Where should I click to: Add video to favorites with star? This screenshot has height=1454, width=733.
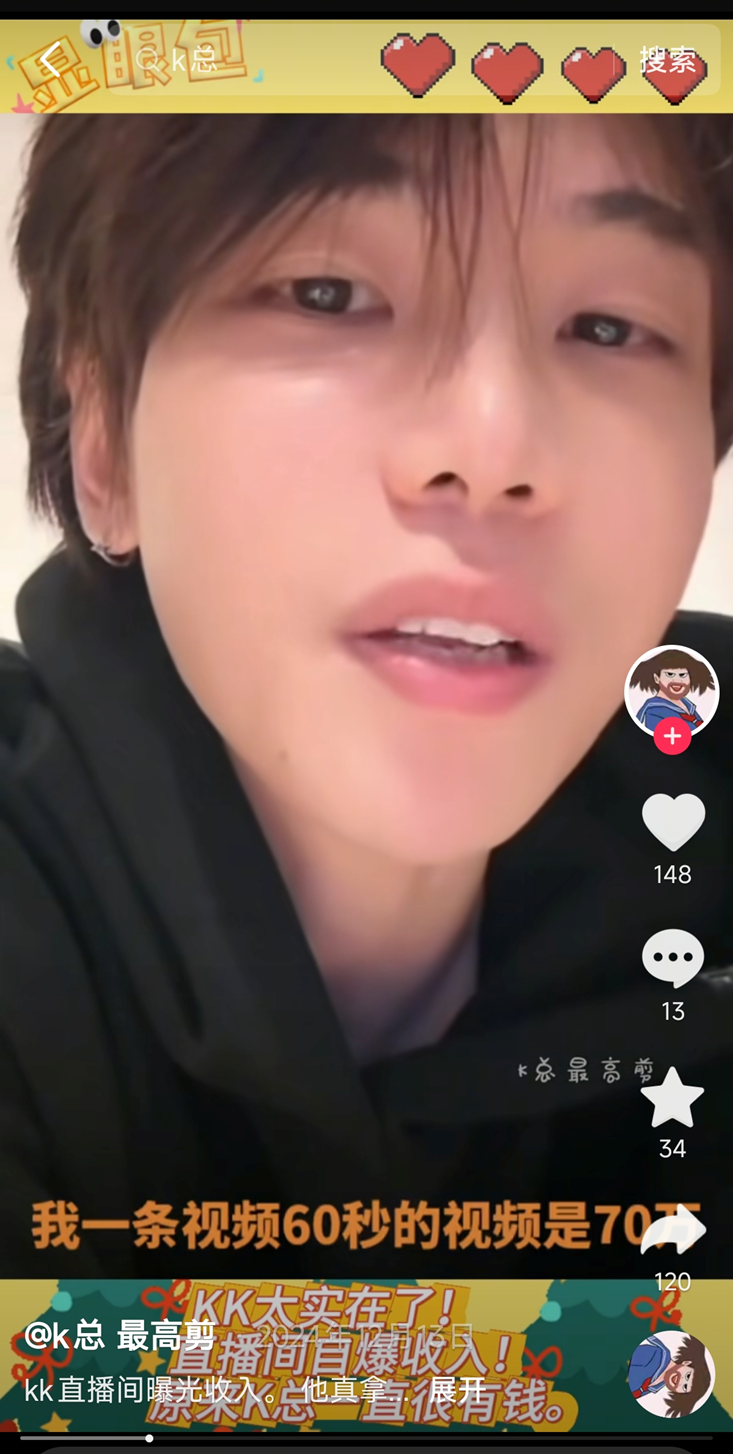tap(672, 1097)
